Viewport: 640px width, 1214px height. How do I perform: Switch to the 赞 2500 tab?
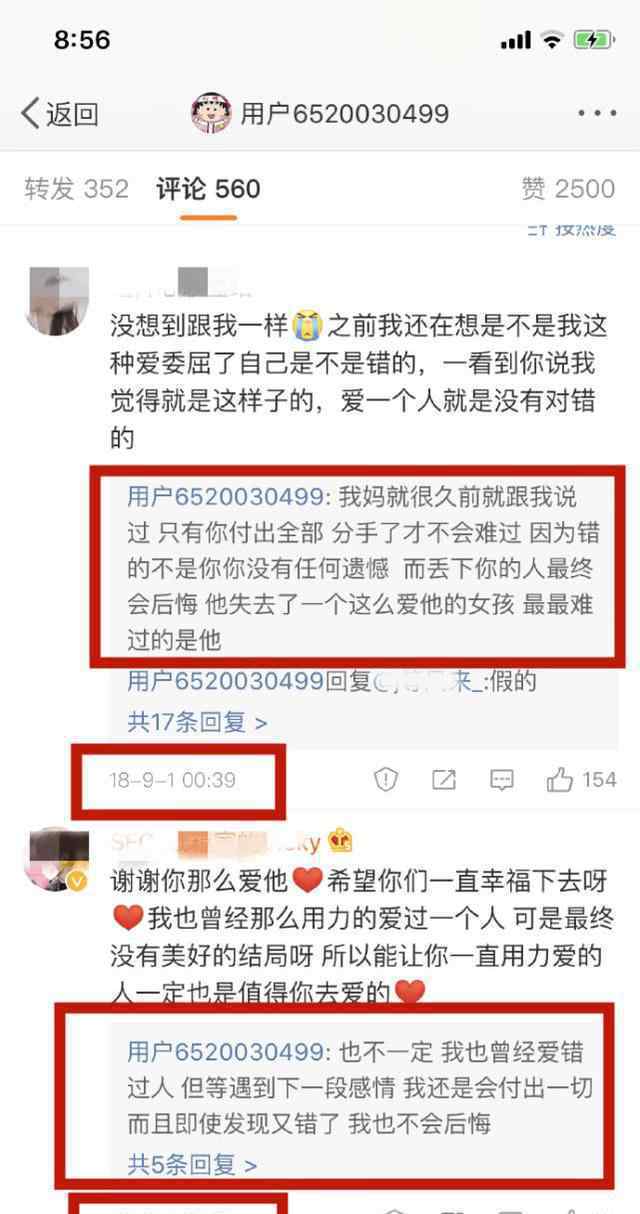click(x=567, y=189)
